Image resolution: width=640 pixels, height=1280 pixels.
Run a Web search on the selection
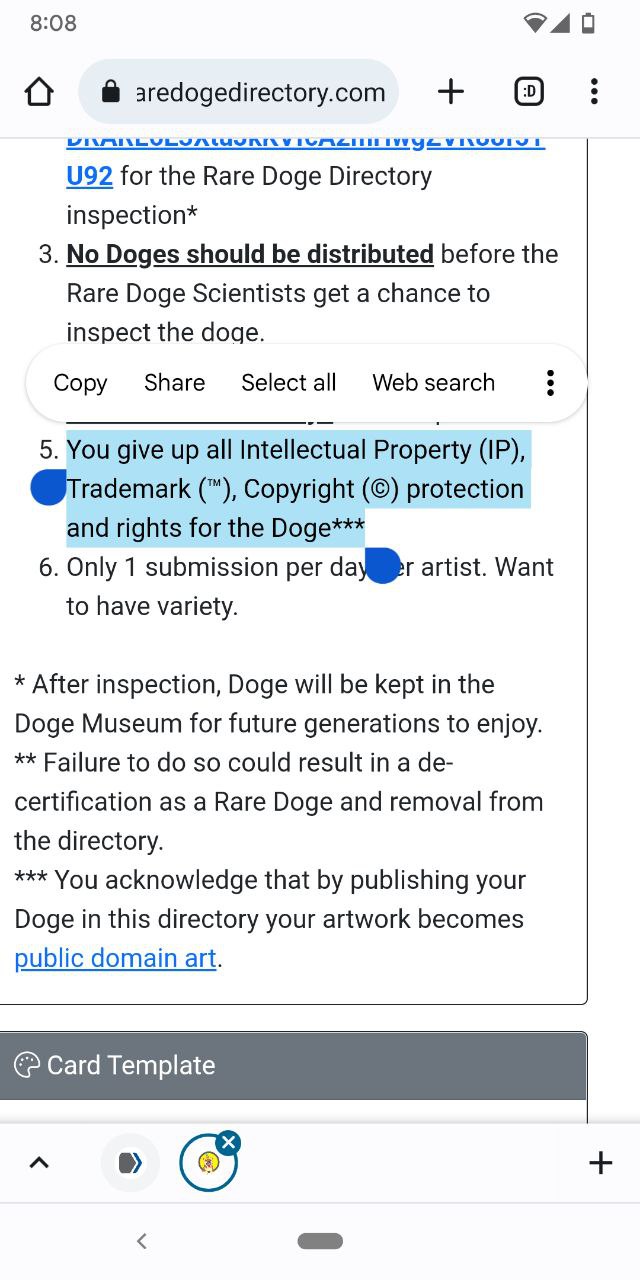[433, 383]
